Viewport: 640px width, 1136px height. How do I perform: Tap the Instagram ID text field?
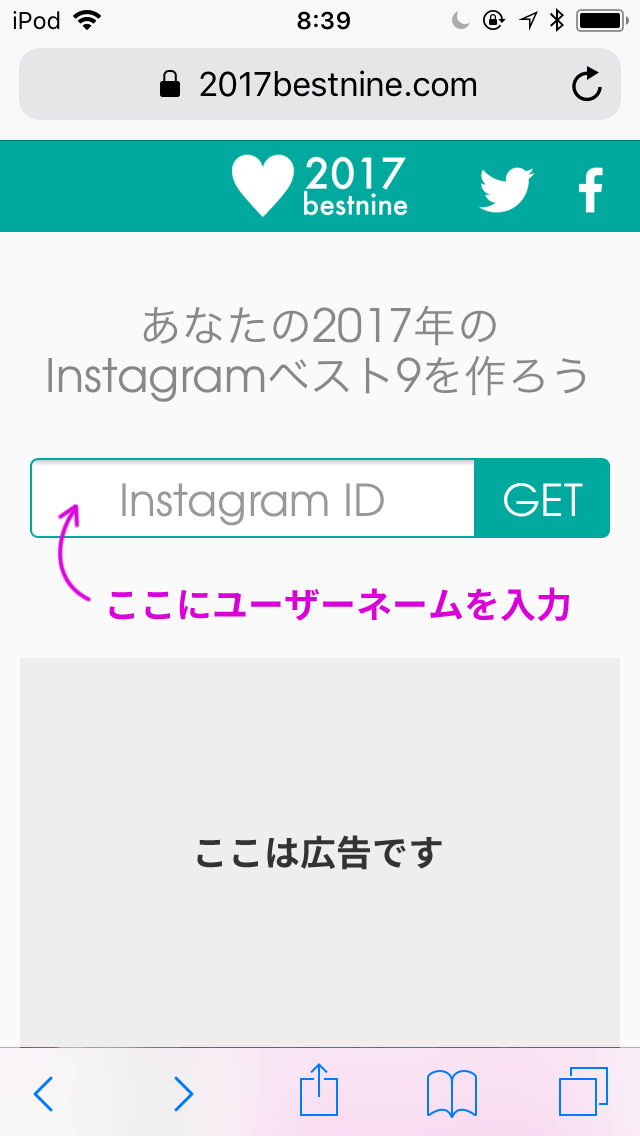pos(252,498)
